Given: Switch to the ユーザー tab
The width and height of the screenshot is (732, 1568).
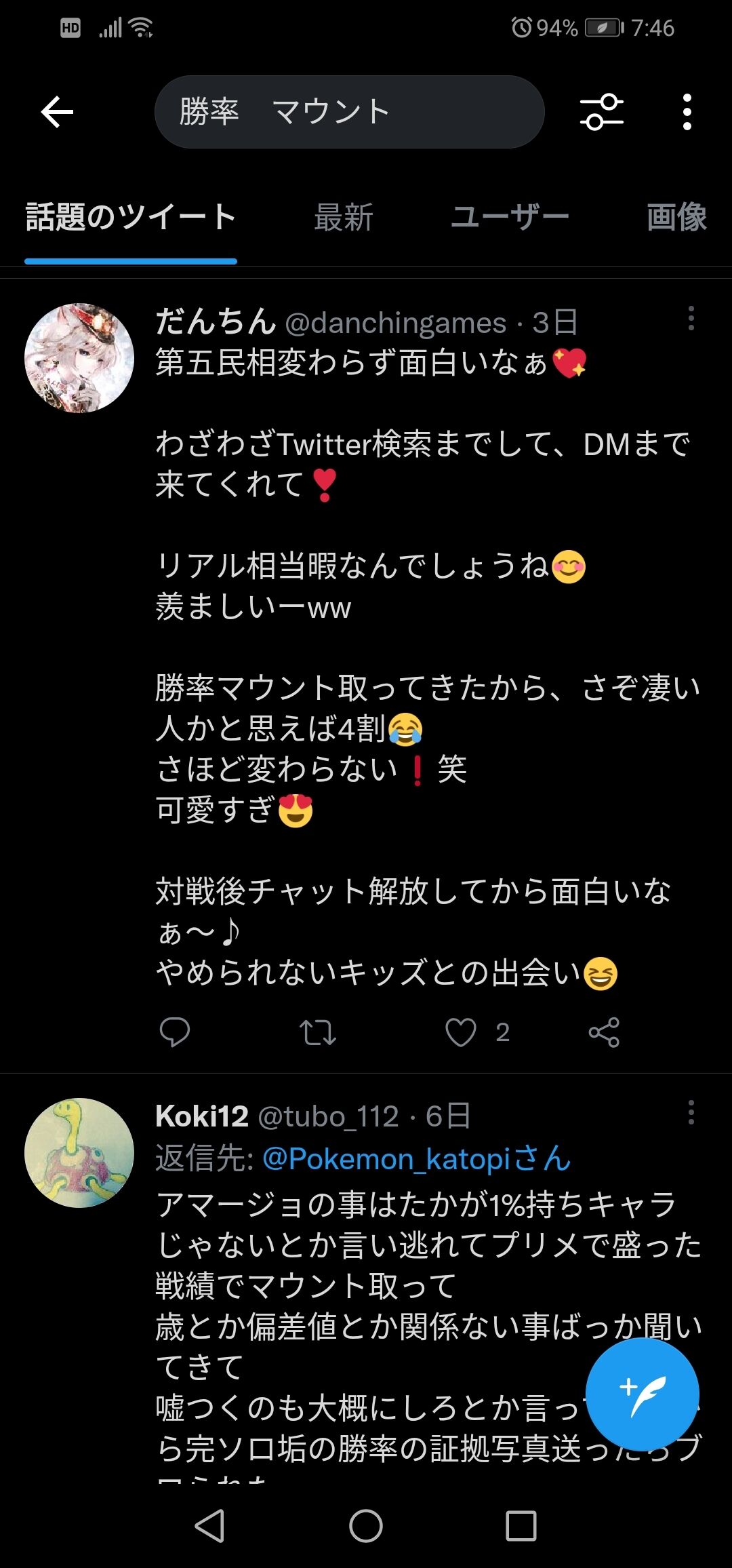Looking at the screenshot, I should (510, 218).
